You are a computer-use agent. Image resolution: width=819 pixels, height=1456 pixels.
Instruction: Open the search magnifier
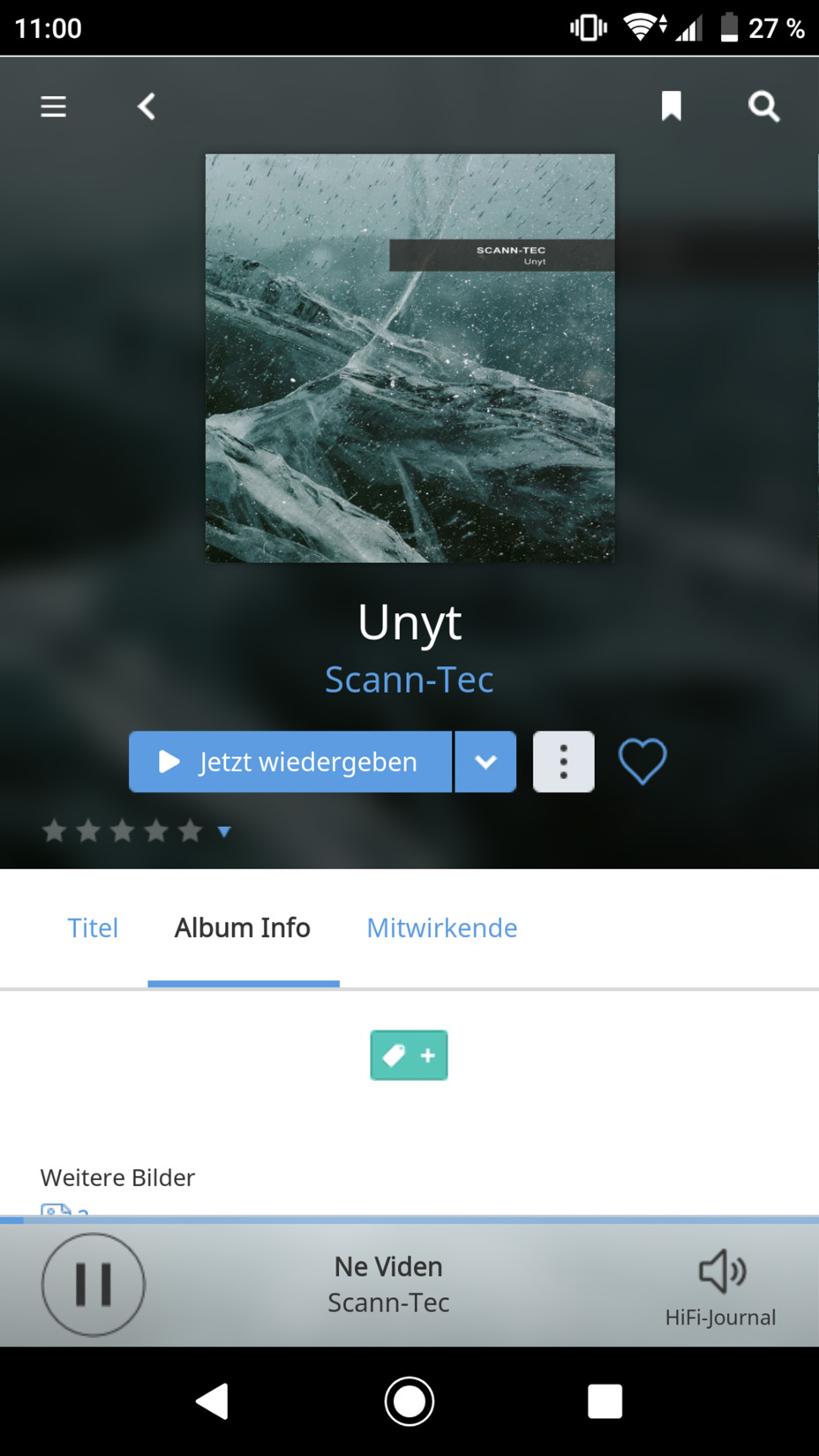tap(763, 107)
